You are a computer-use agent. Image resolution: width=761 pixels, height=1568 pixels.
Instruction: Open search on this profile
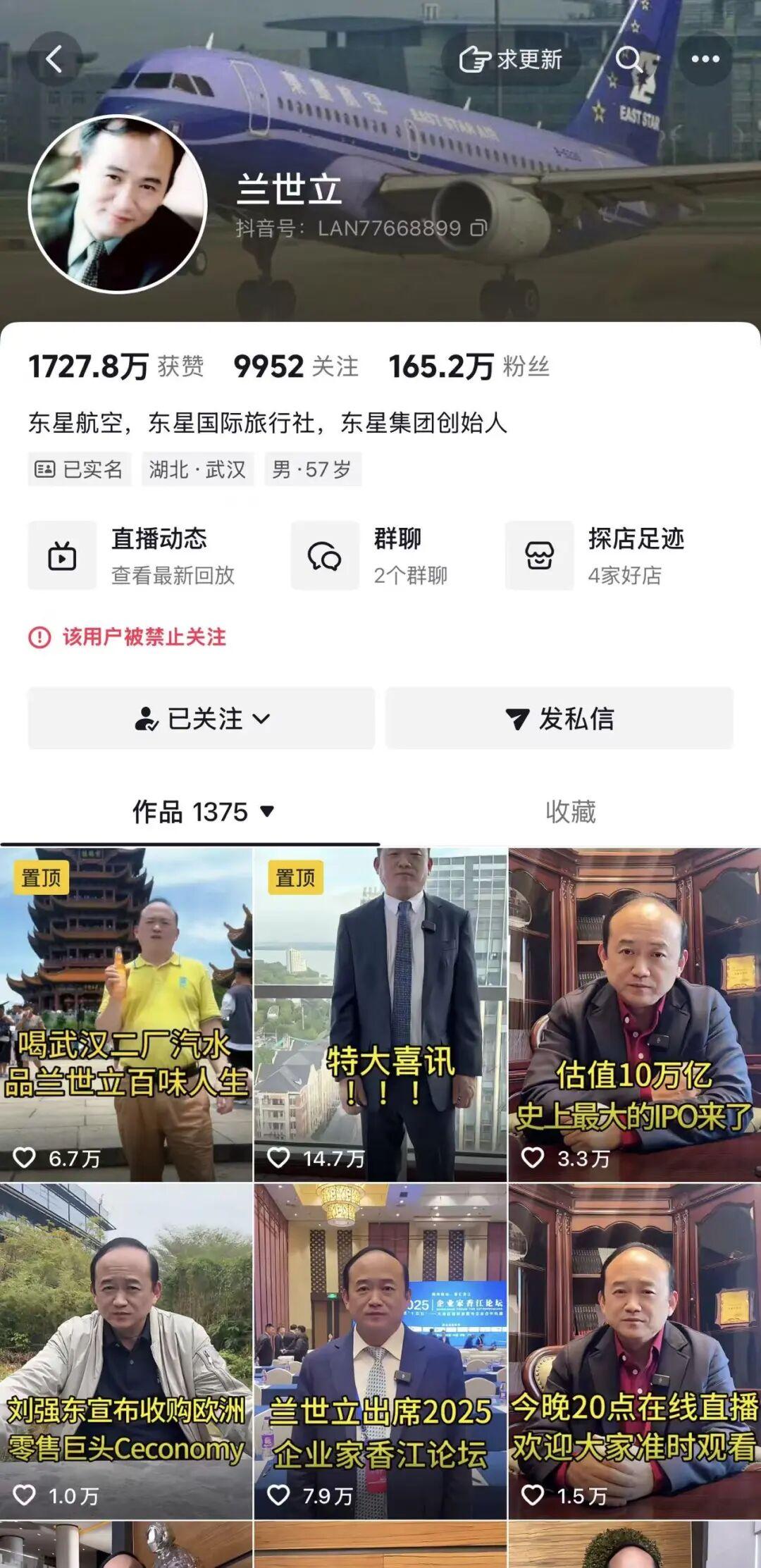click(629, 59)
